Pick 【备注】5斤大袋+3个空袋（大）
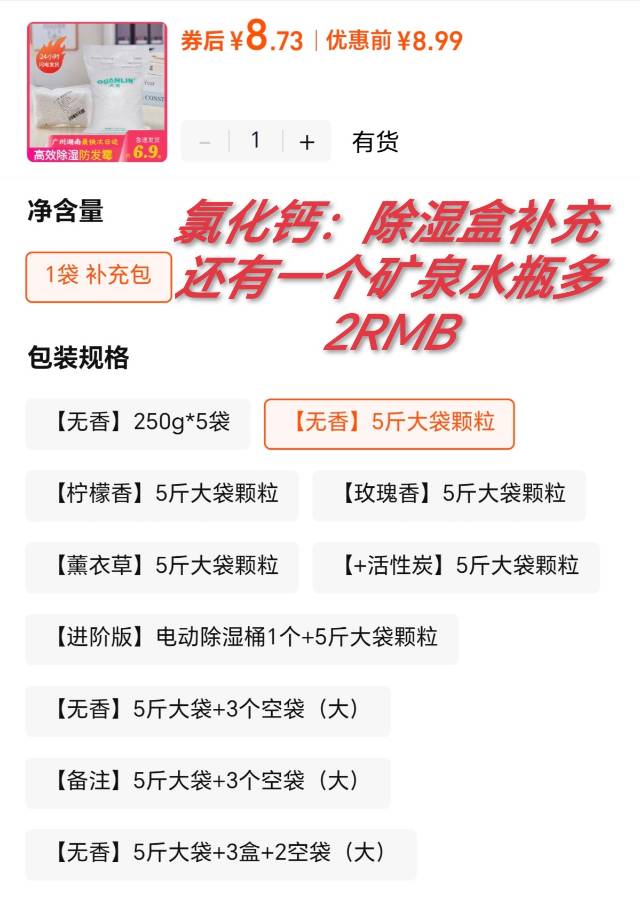640x897 pixels. (x=208, y=781)
